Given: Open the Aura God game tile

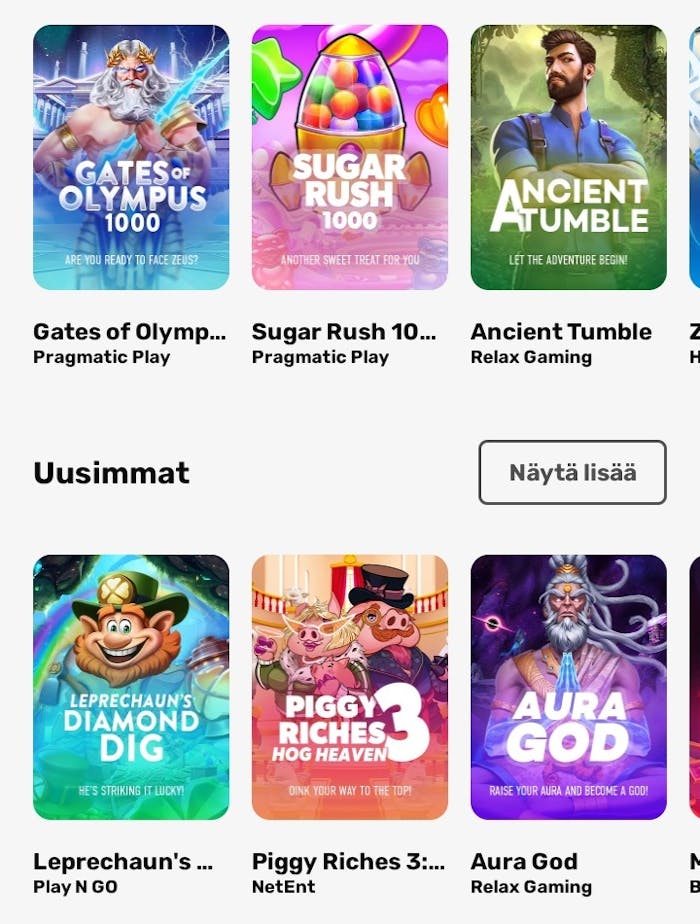Looking at the screenshot, I should click(568, 687).
